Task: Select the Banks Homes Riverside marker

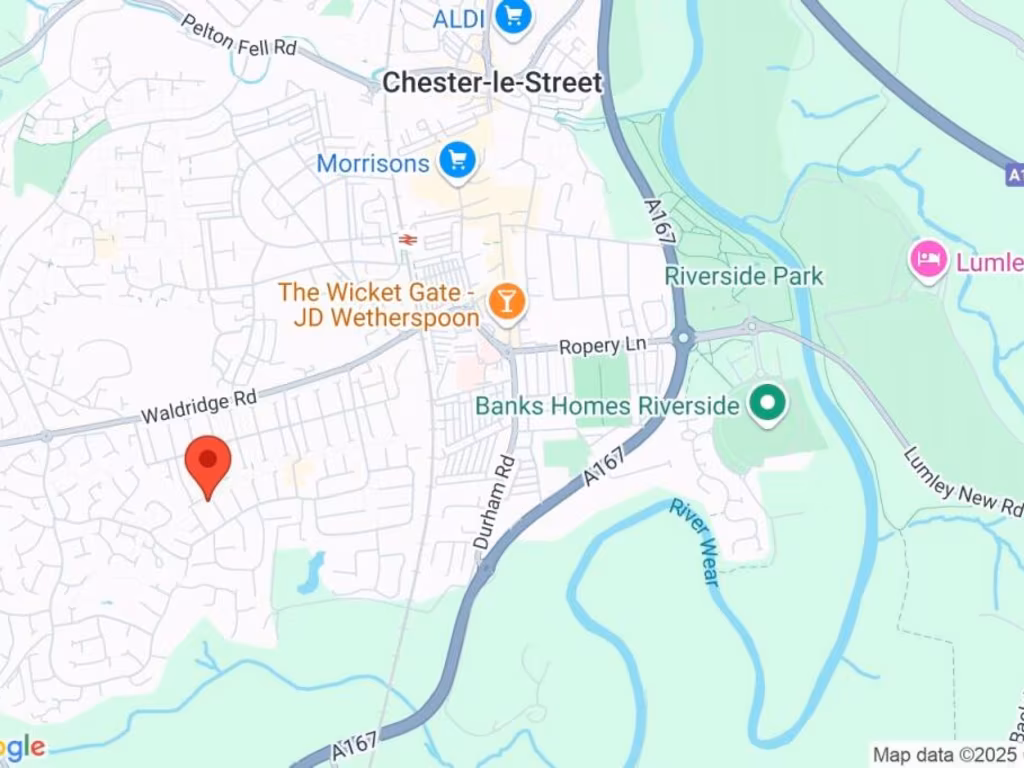Action: pyautogui.click(x=768, y=404)
